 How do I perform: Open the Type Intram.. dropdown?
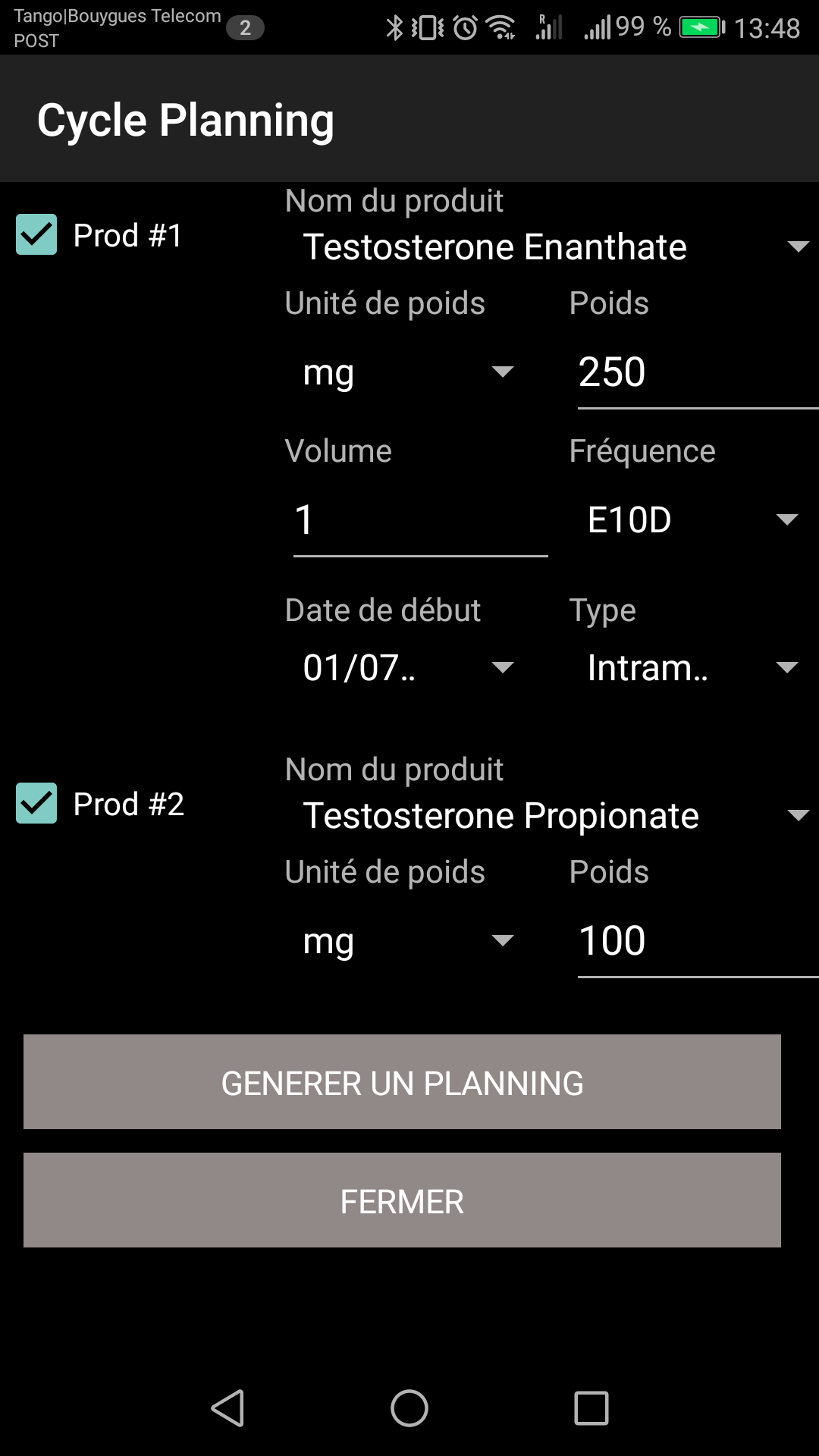693,667
